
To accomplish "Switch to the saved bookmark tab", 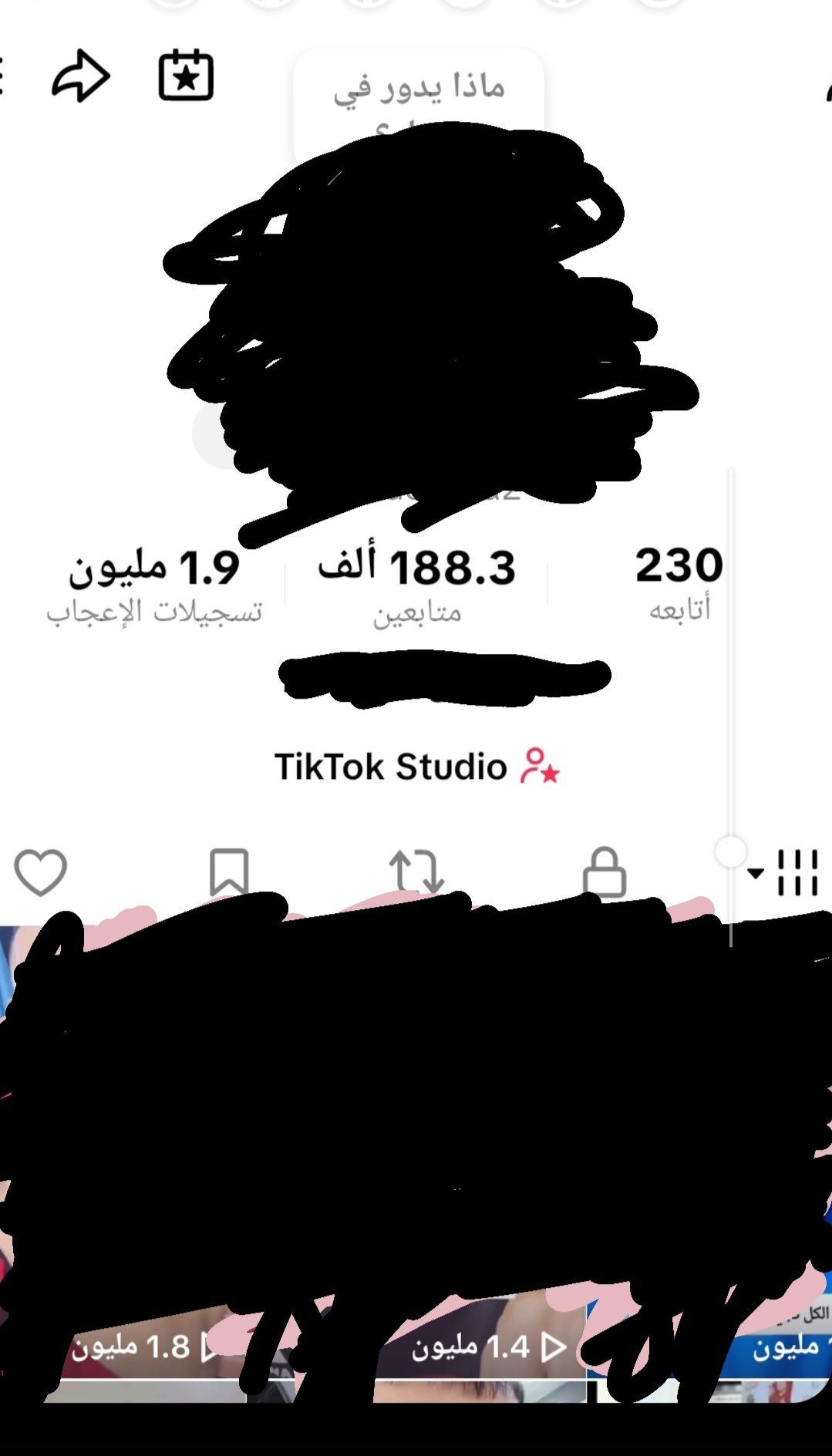I will tap(229, 872).
